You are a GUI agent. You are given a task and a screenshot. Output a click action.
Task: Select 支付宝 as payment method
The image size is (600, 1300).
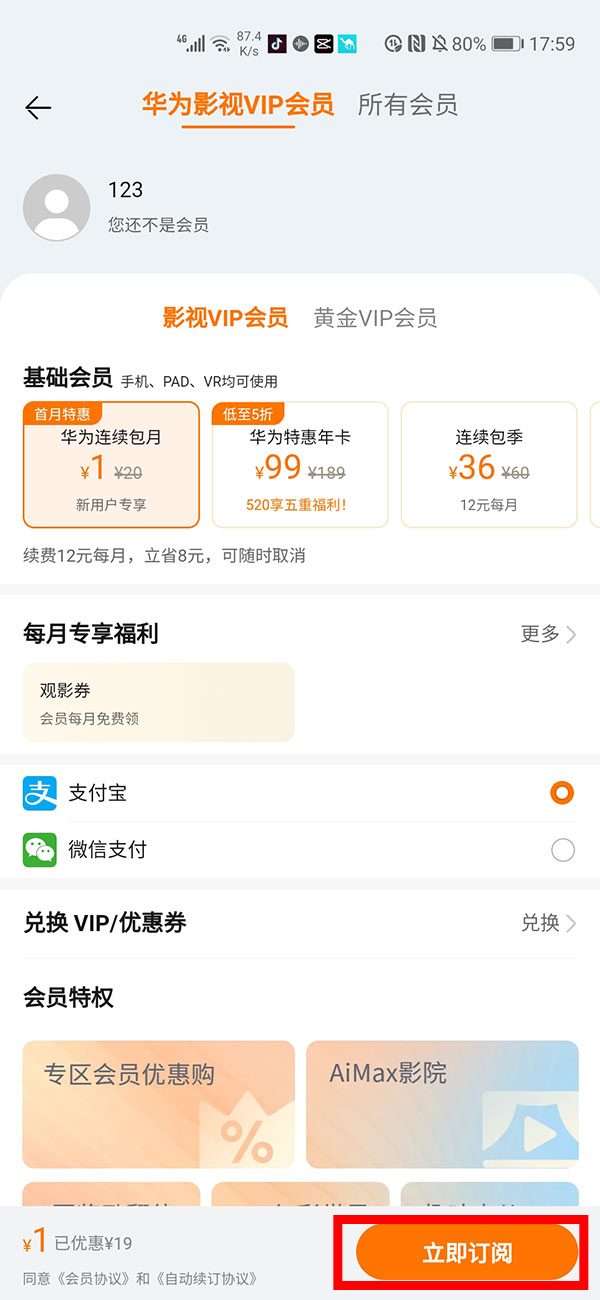pos(562,794)
